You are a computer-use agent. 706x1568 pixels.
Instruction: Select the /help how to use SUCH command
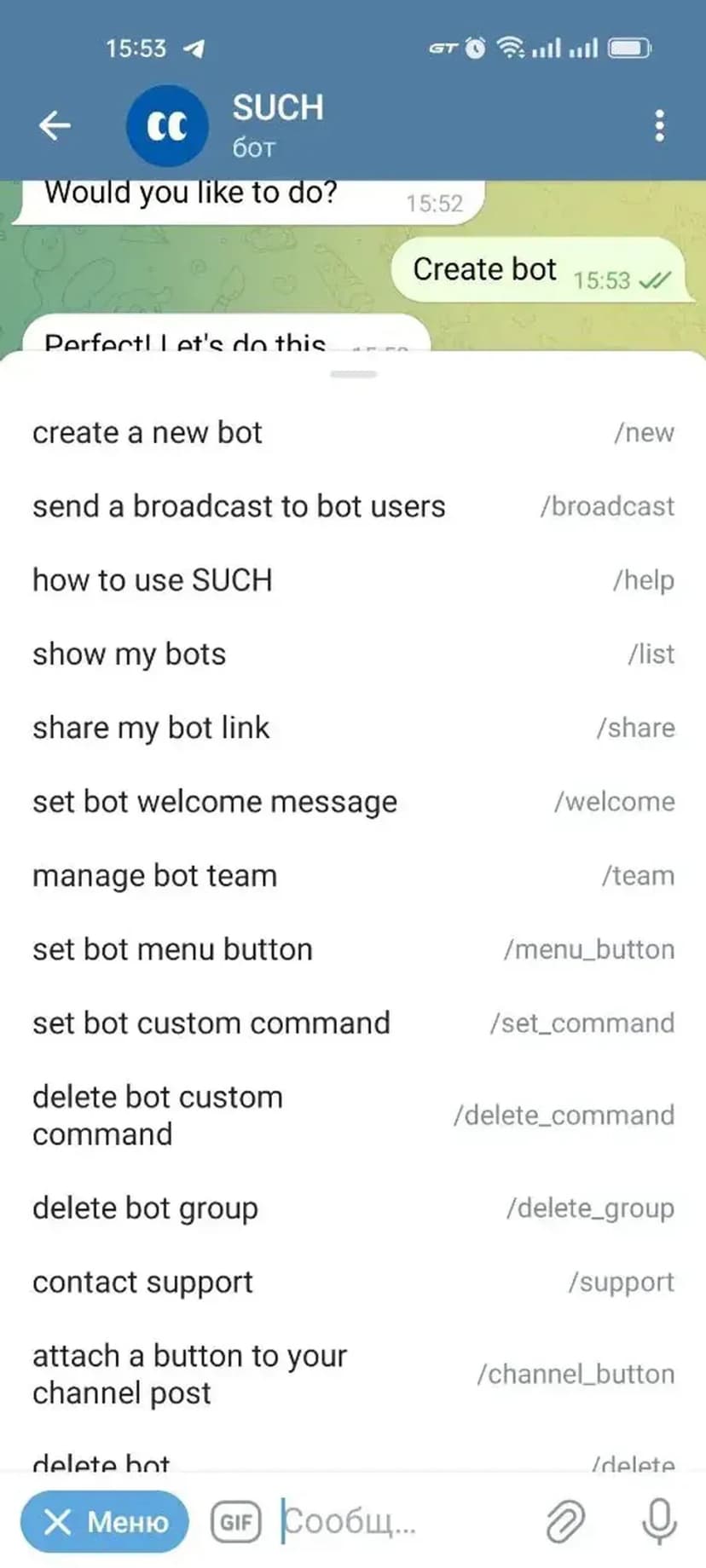coord(353,580)
